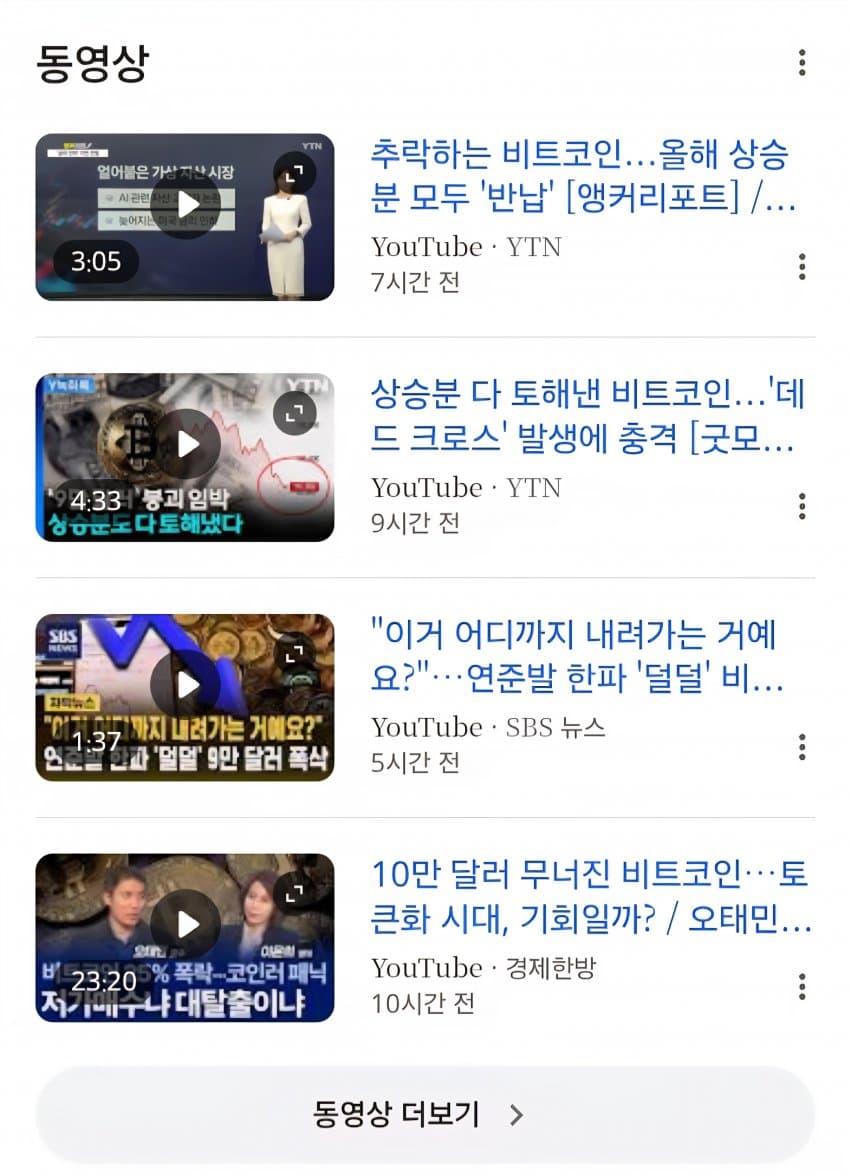Open options for '추락하는 비트코인' video
This screenshot has width=850, height=1176.
802,267
